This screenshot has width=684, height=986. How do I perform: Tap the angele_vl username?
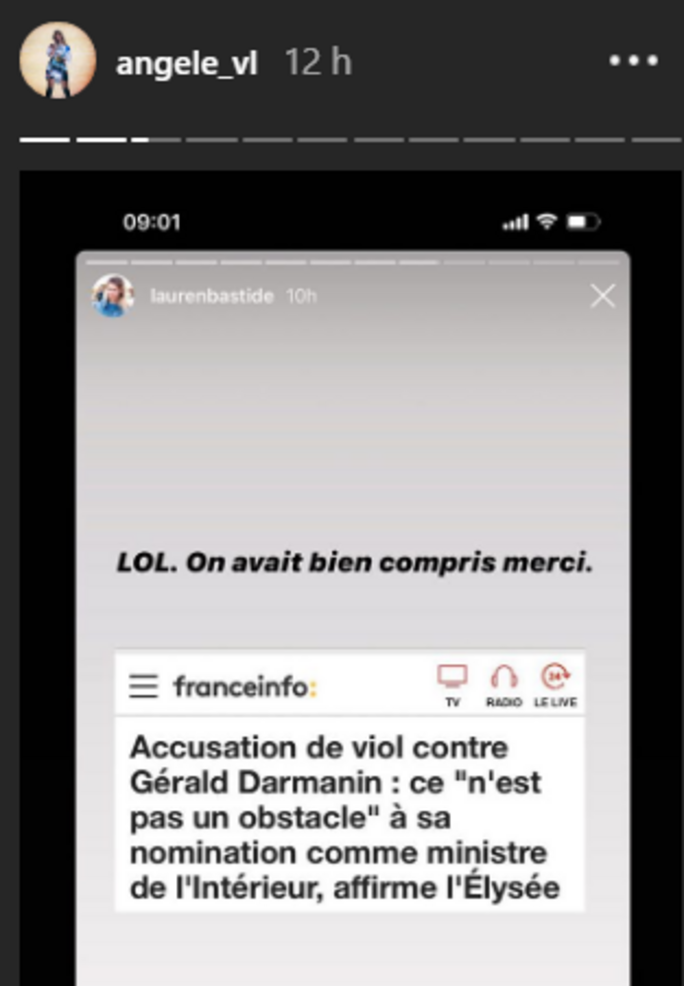[187, 63]
